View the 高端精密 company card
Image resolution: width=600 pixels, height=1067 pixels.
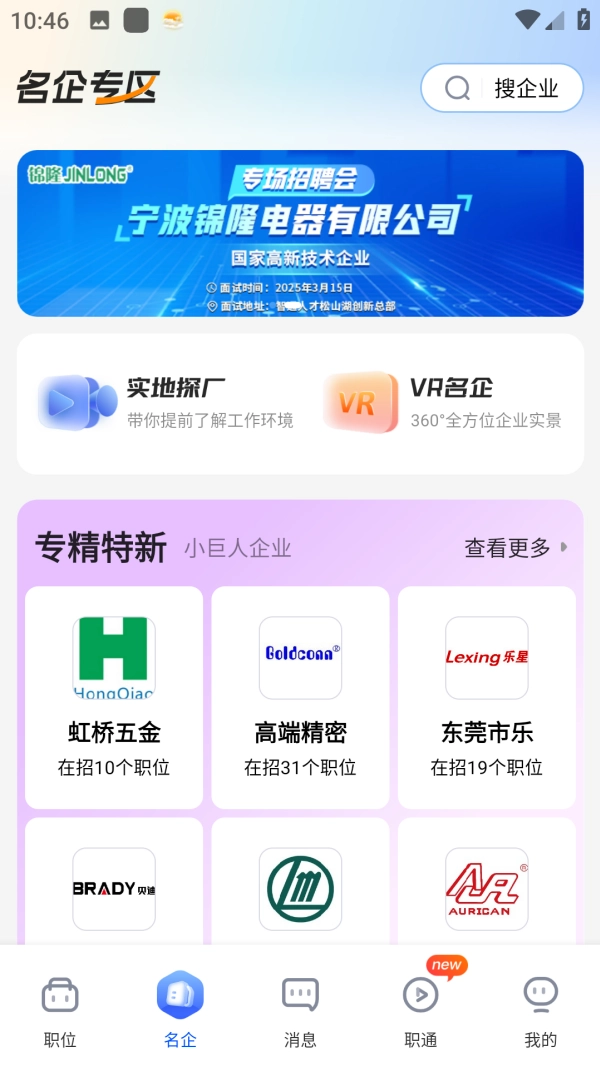point(300,696)
